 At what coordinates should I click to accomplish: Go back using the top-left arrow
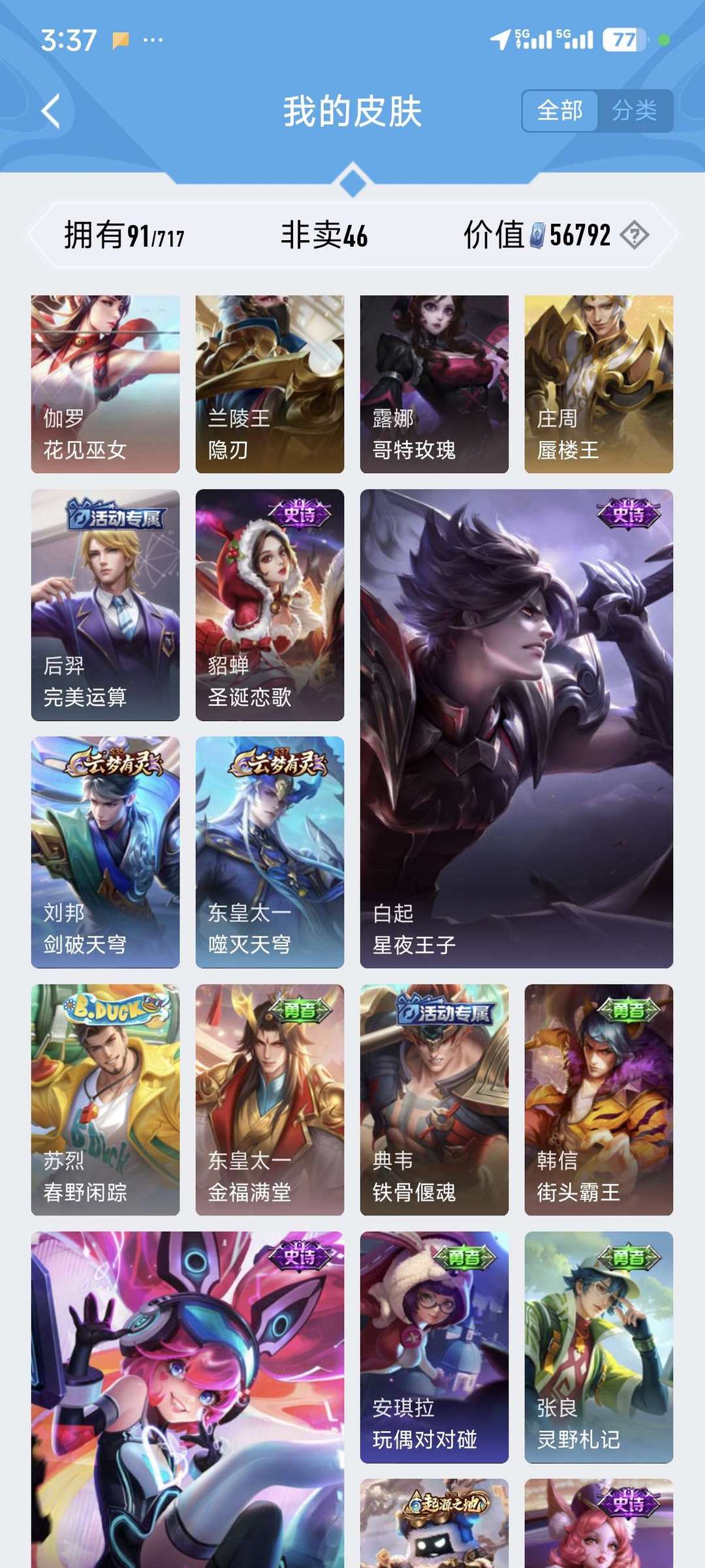(x=51, y=111)
